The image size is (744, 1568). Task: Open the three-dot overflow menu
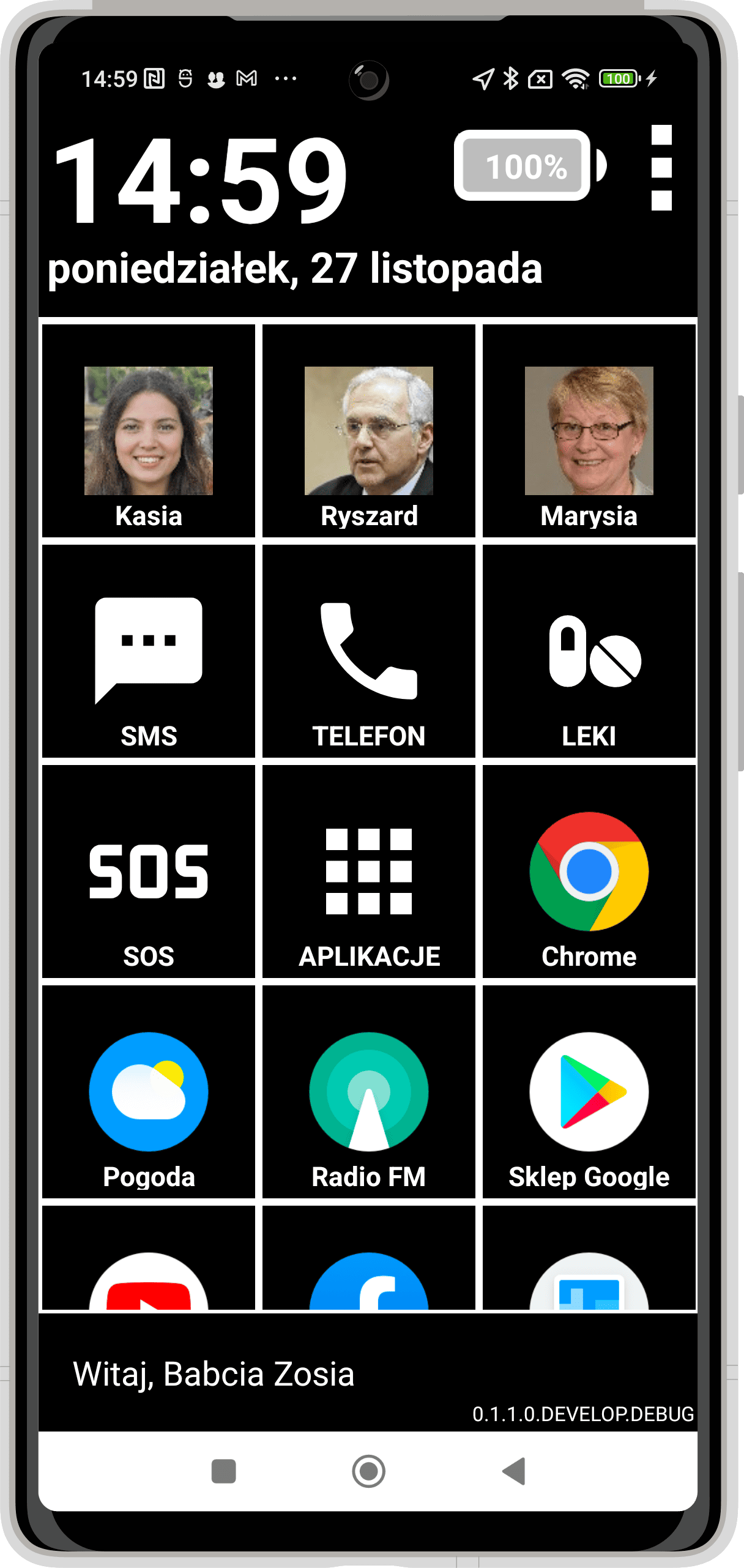(x=661, y=168)
